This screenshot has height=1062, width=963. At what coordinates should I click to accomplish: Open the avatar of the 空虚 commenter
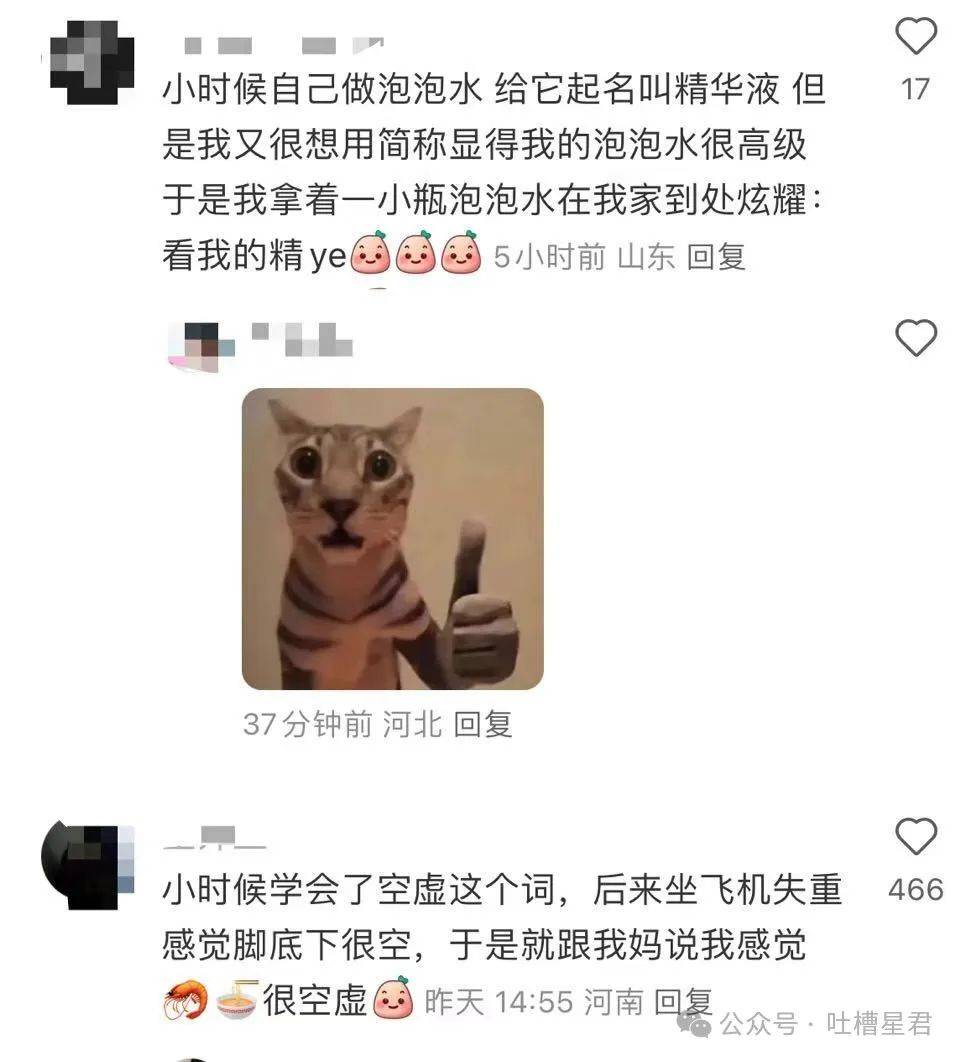[x=88, y=864]
